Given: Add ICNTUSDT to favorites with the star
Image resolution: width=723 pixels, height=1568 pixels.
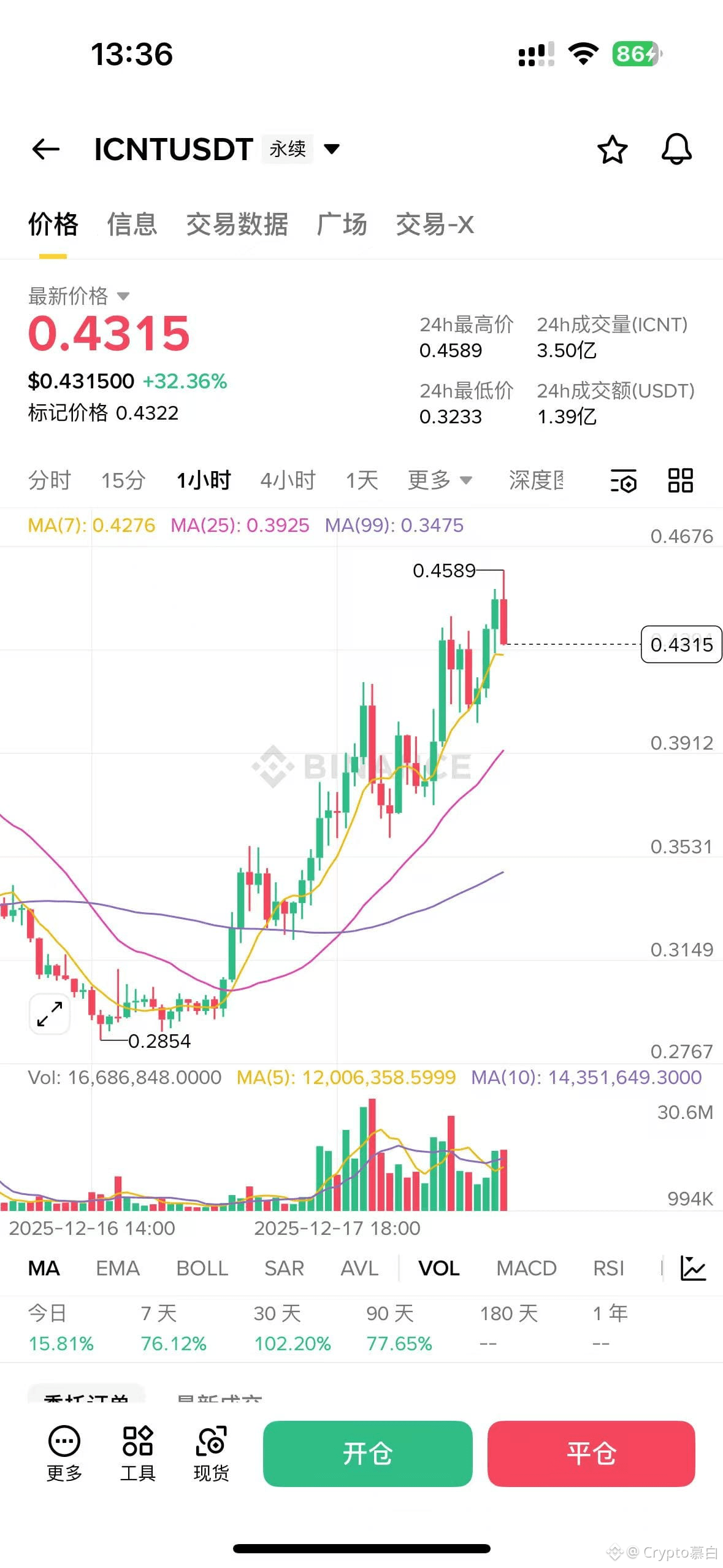Looking at the screenshot, I should click(612, 150).
